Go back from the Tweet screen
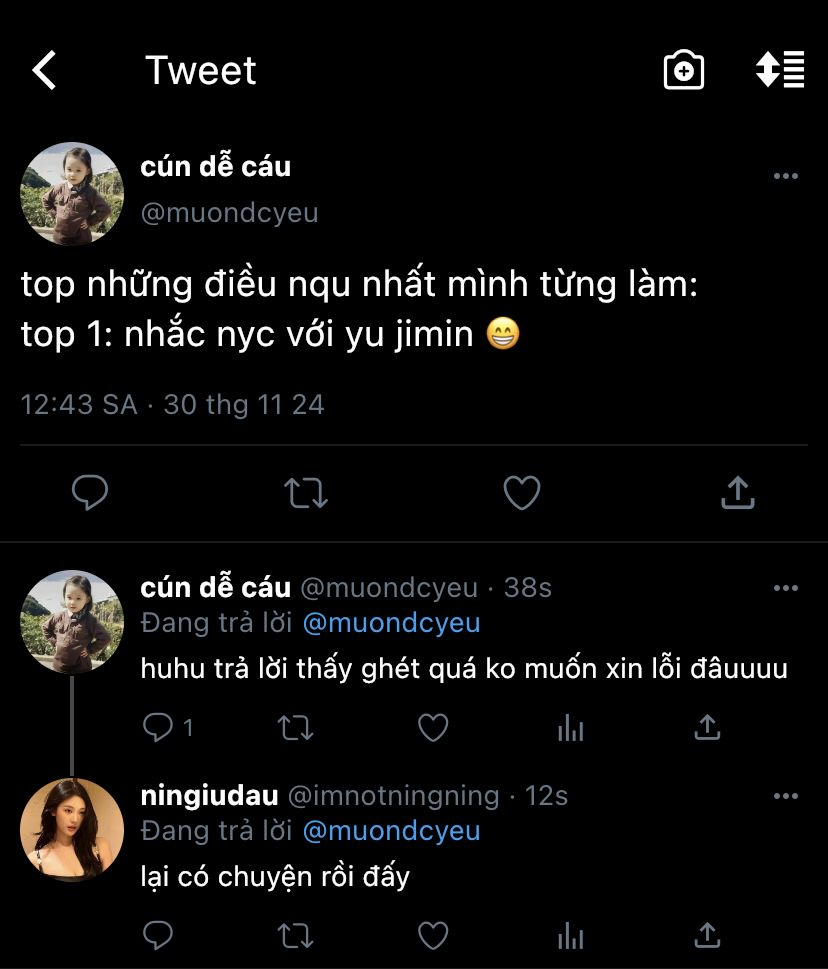Image resolution: width=828 pixels, height=969 pixels. tap(44, 71)
